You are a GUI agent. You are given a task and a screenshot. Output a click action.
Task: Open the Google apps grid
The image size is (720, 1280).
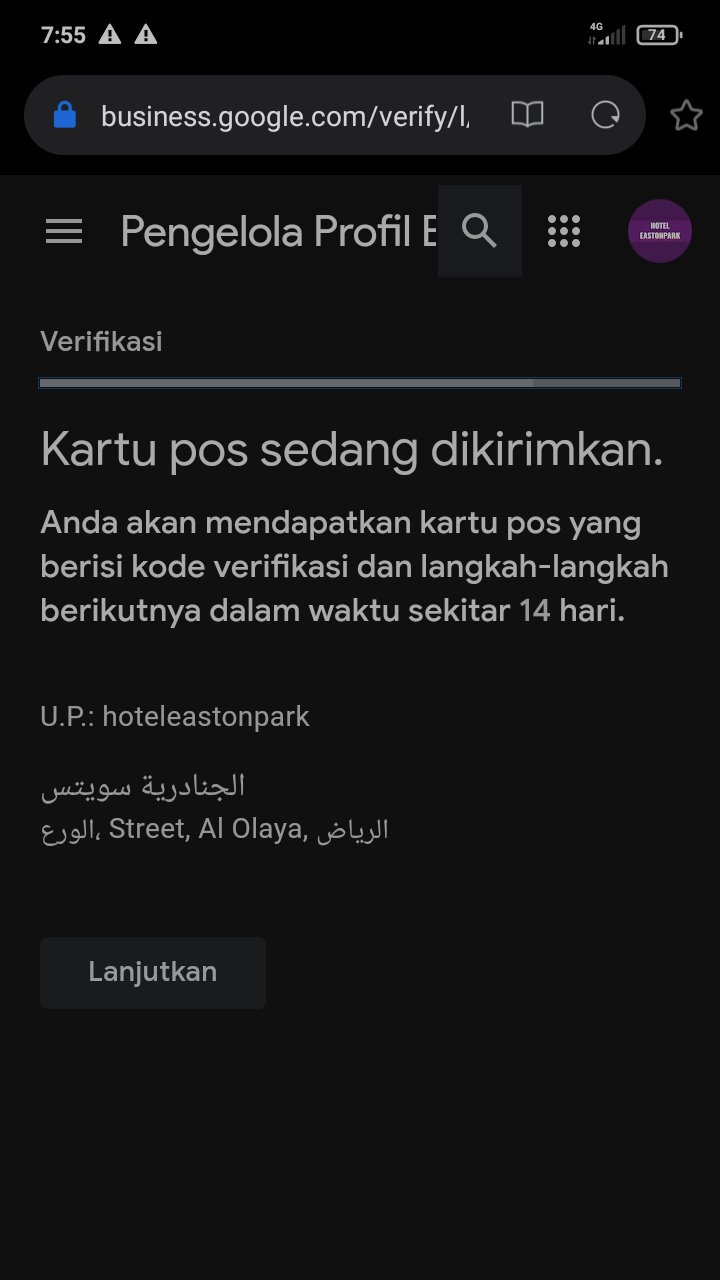pyautogui.click(x=564, y=231)
